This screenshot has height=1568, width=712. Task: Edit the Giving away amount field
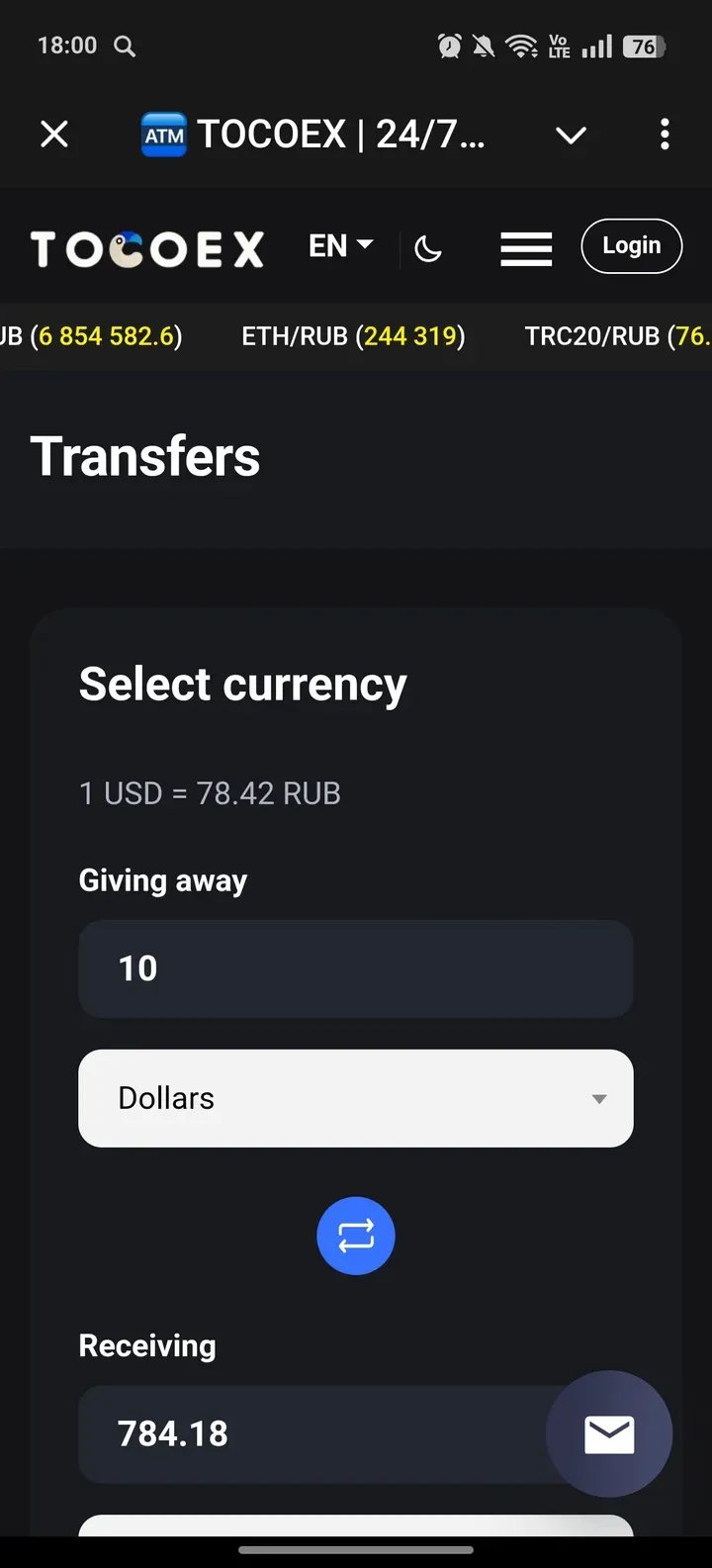coord(355,968)
